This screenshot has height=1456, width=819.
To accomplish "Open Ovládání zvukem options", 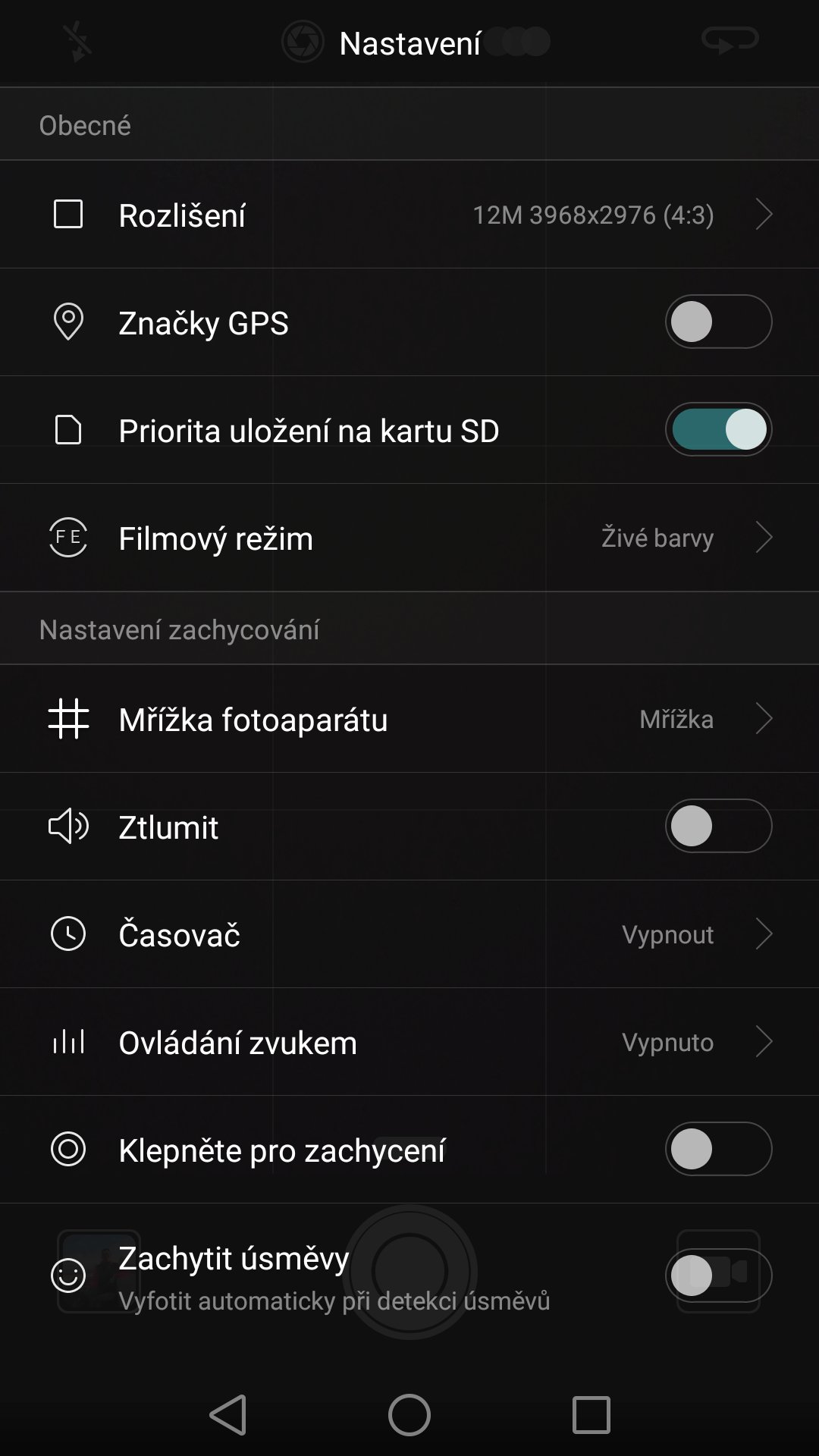I will (409, 1042).
